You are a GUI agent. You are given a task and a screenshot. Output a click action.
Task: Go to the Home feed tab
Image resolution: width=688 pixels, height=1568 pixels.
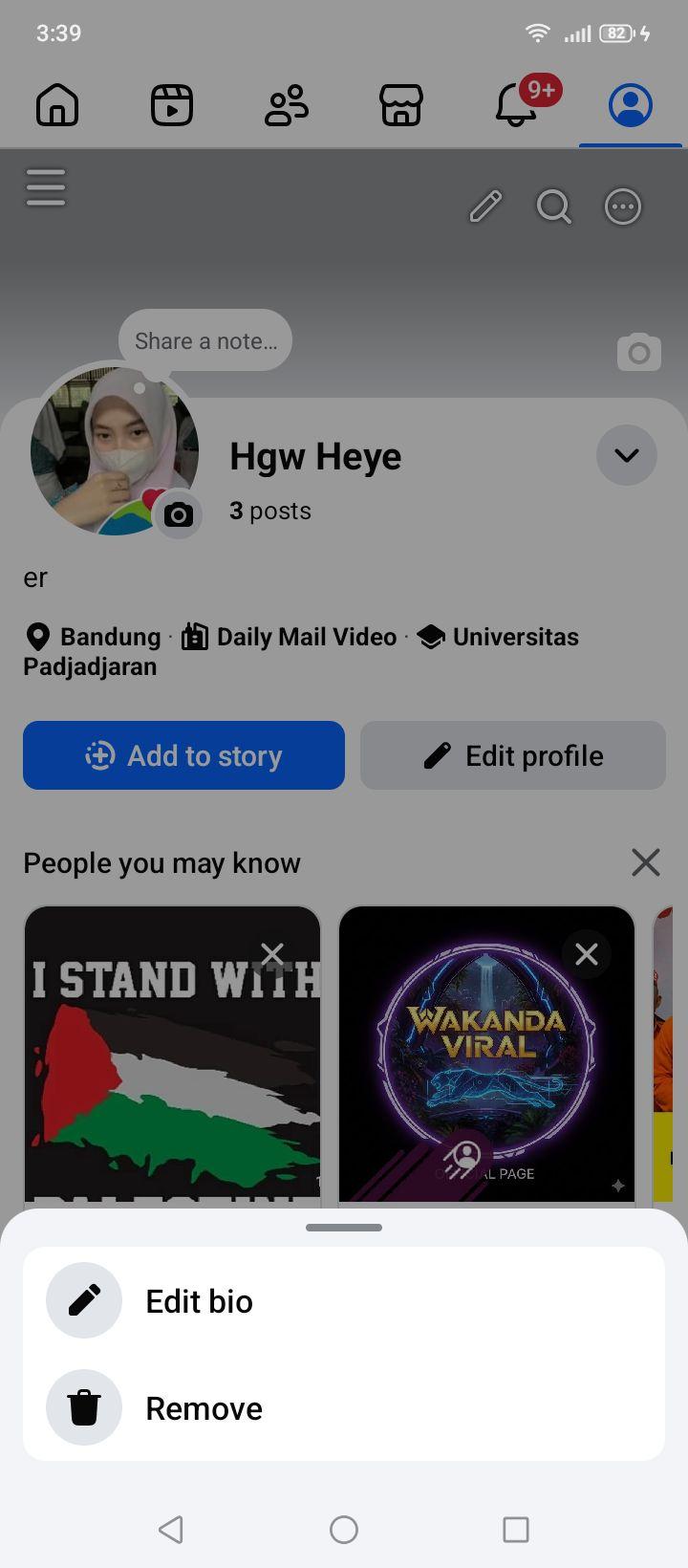pyautogui.click(x=57, y=104)
